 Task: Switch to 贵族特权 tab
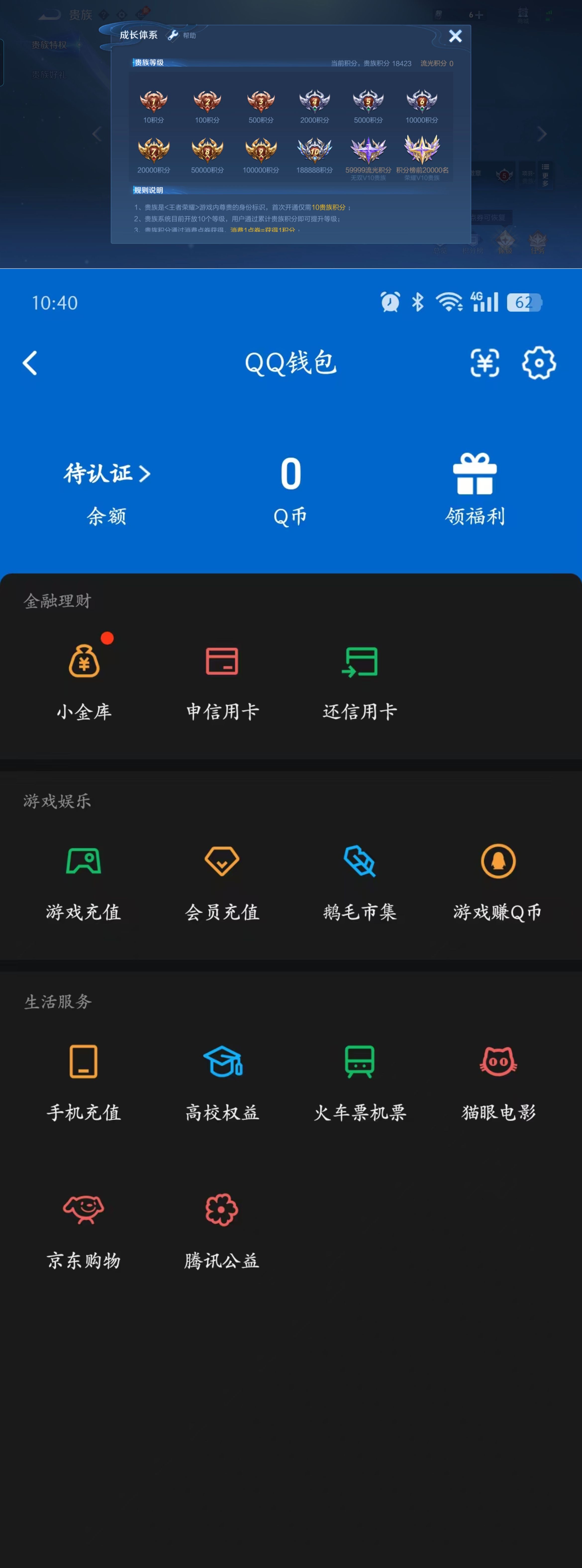49,45
